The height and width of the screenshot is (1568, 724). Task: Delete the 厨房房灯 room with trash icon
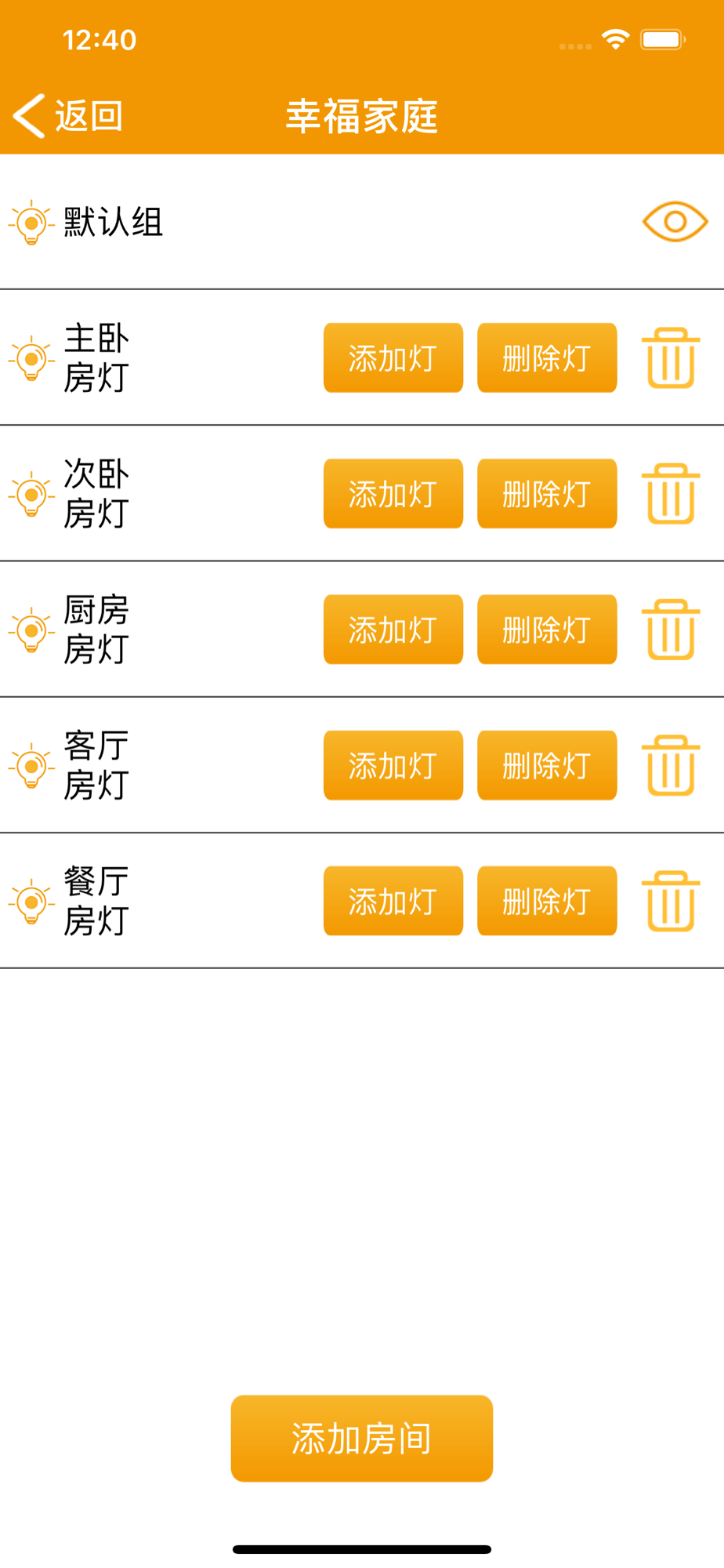point(671,629)
